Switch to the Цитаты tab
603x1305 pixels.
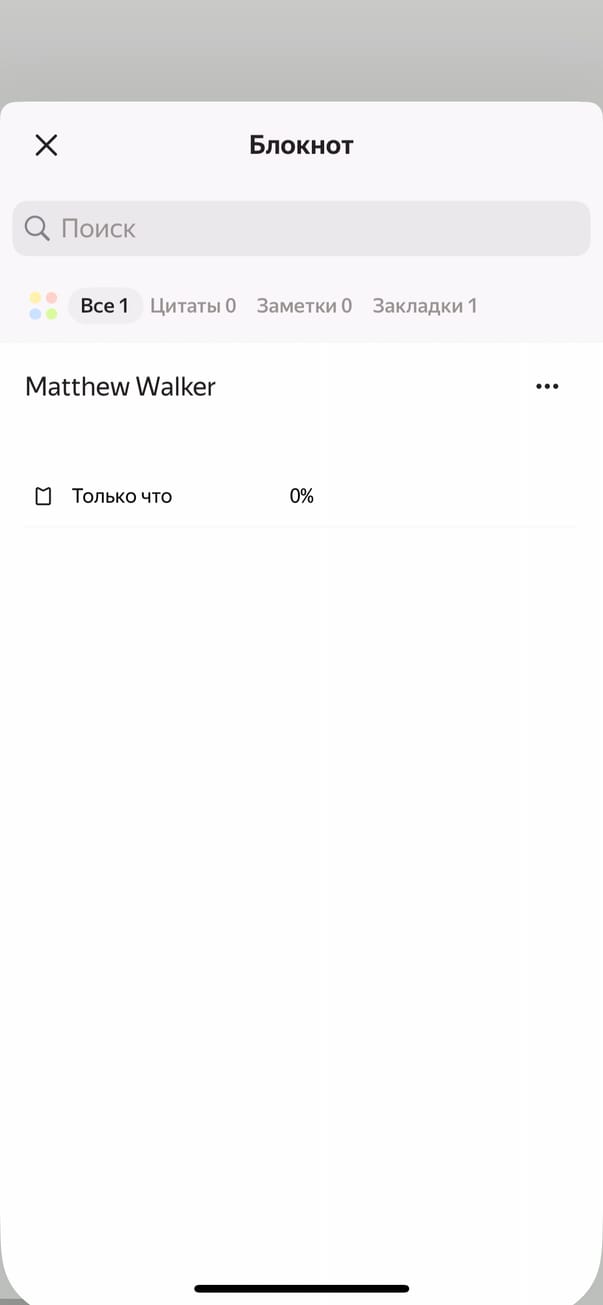(x=193, y=306)
